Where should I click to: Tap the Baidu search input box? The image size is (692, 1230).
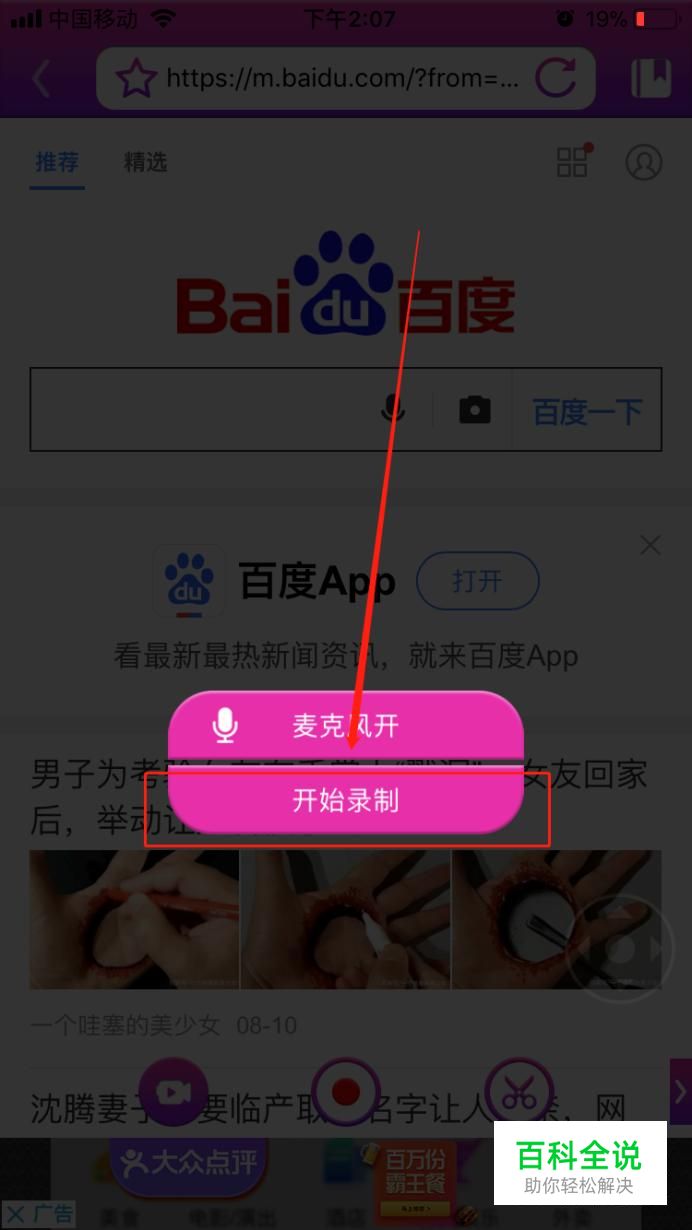[x=200, y=410]
